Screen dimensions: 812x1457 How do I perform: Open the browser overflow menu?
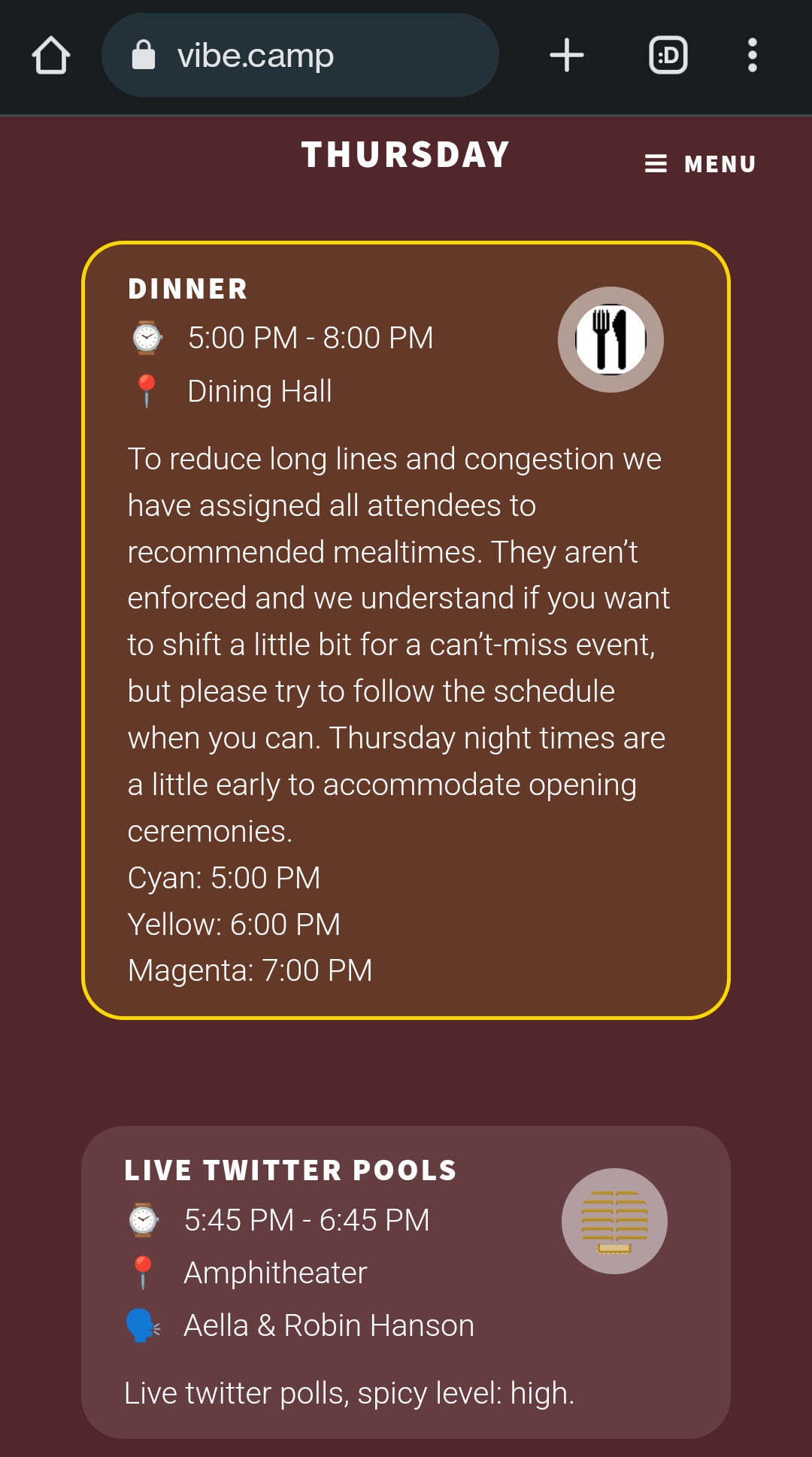point(752,56)
